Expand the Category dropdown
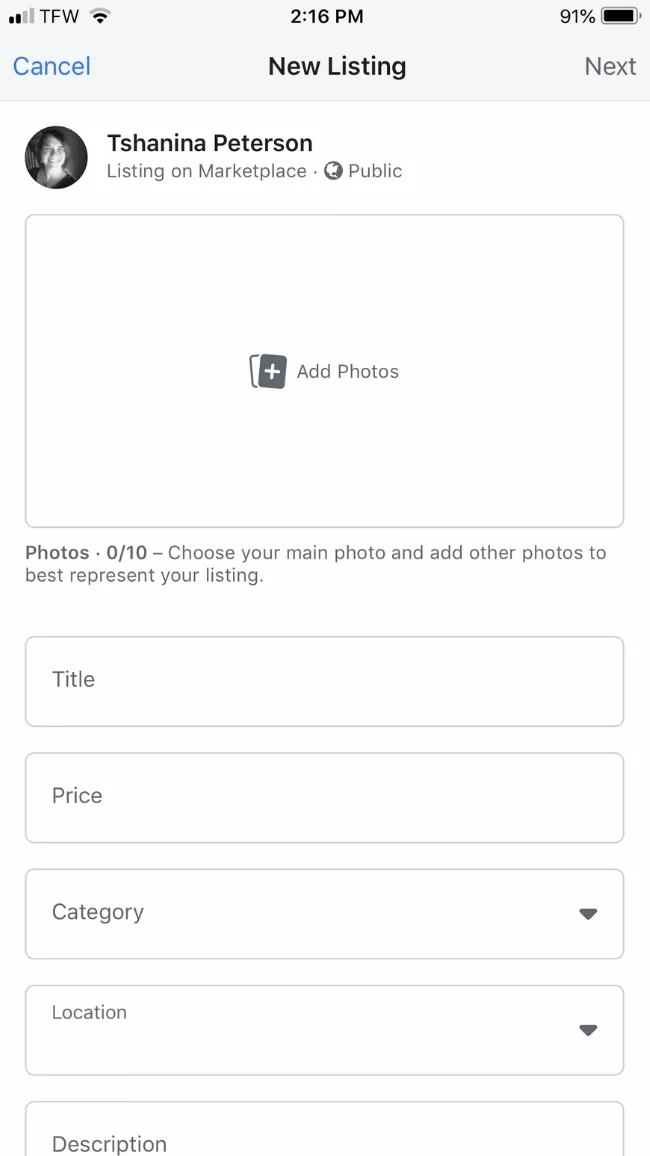 point(324,913)
